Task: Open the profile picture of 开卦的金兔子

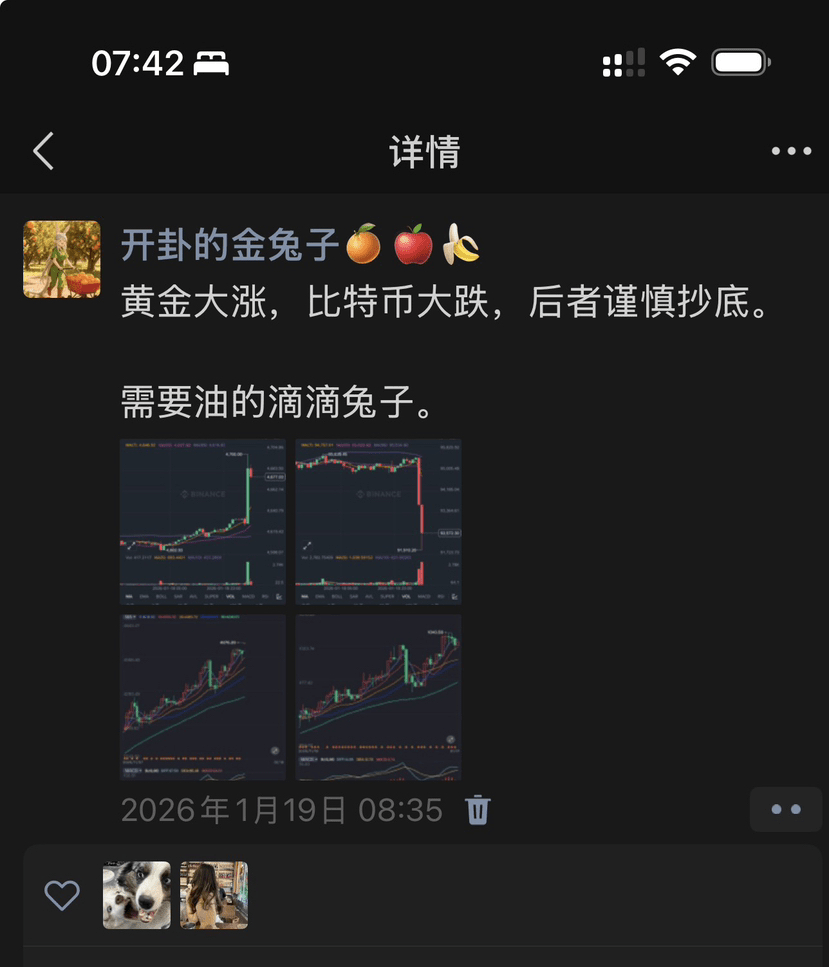Action: tap(62, 259)
